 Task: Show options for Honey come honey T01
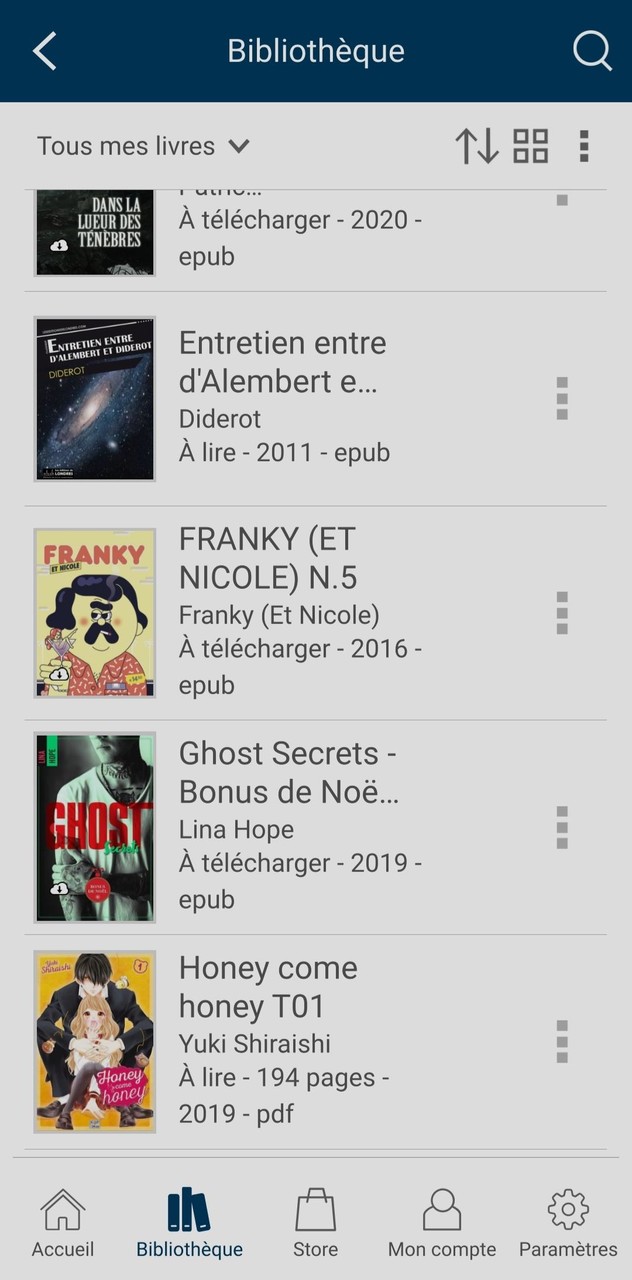pos(562,1041)
